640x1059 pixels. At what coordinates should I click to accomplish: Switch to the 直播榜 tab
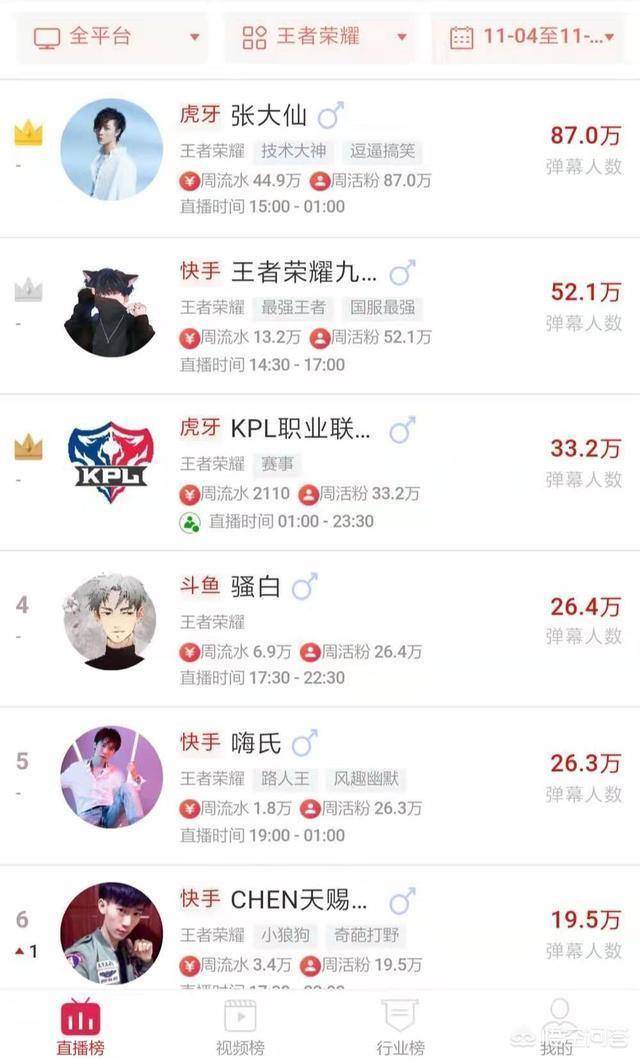click(x=80, y=1026)
